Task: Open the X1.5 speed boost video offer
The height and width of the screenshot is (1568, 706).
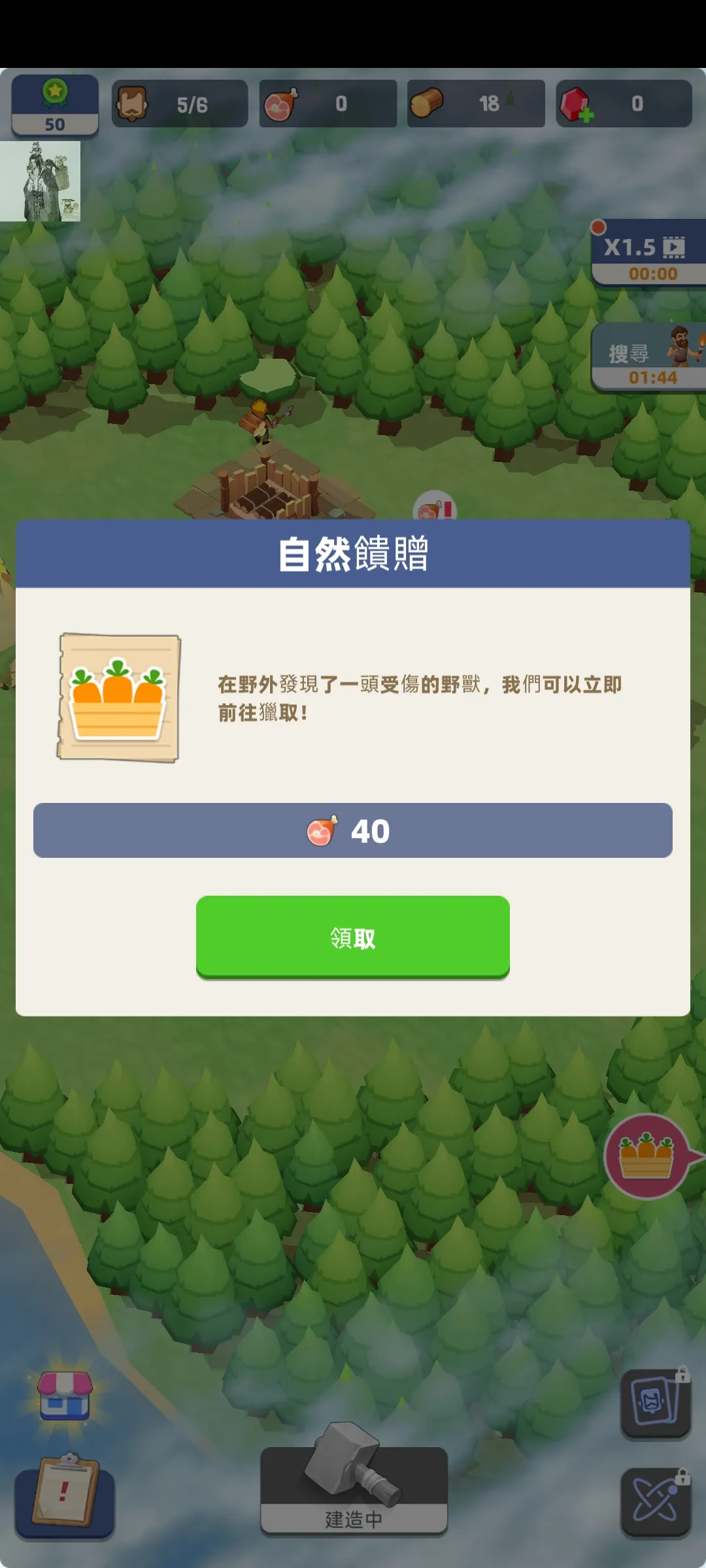Action: point(647,252)
